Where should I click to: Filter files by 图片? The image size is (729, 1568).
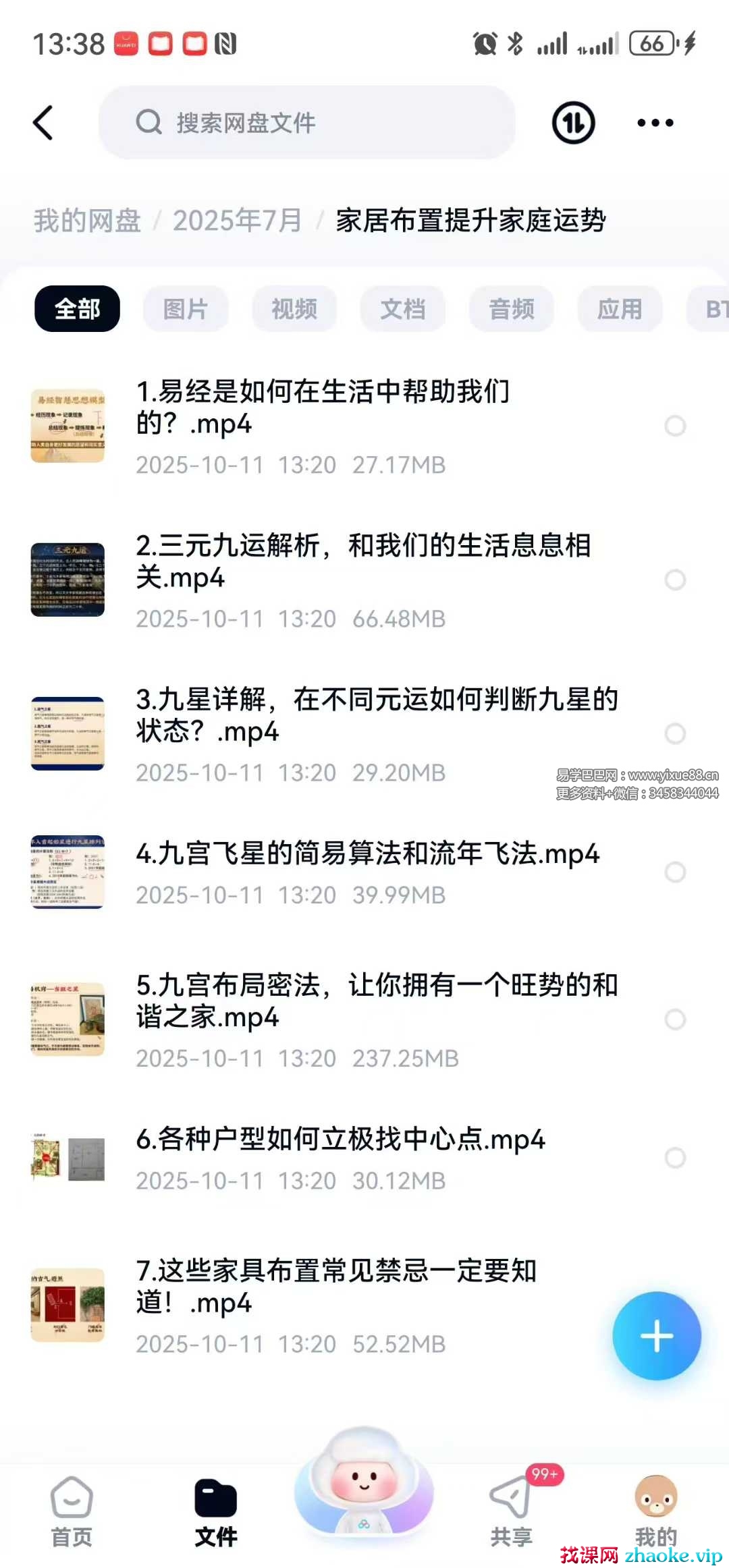click(186, 309)
